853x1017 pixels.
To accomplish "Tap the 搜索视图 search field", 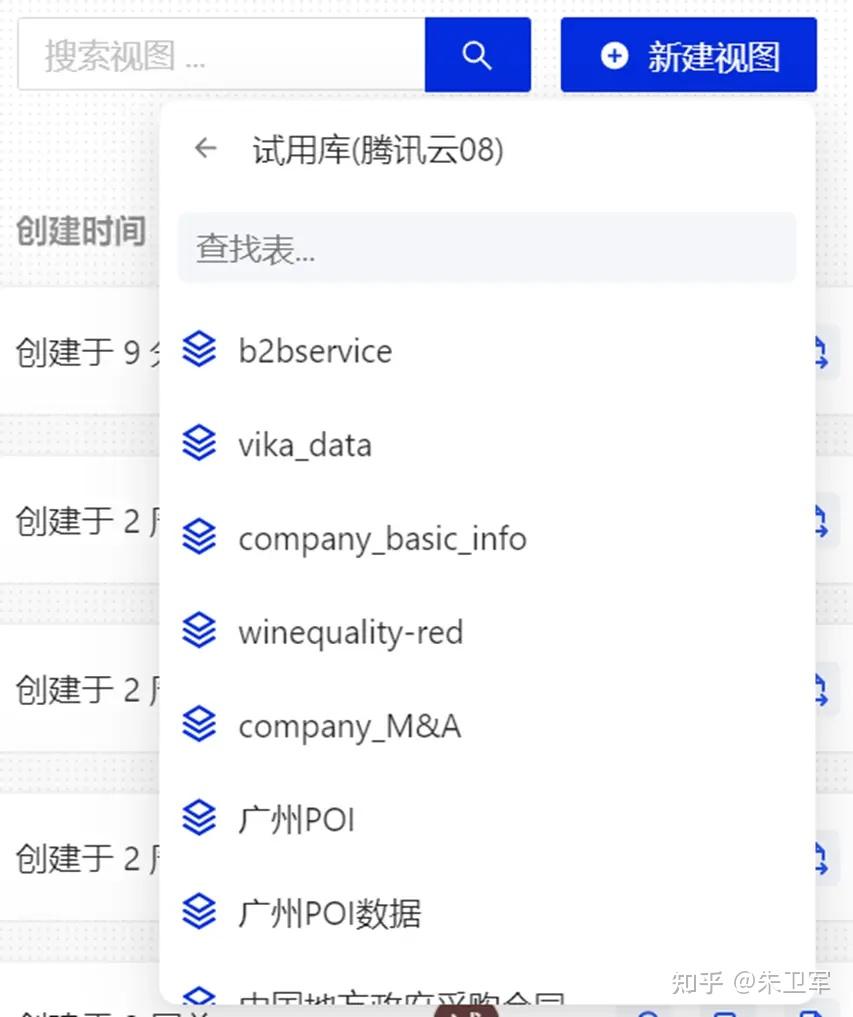I will 222,55.
